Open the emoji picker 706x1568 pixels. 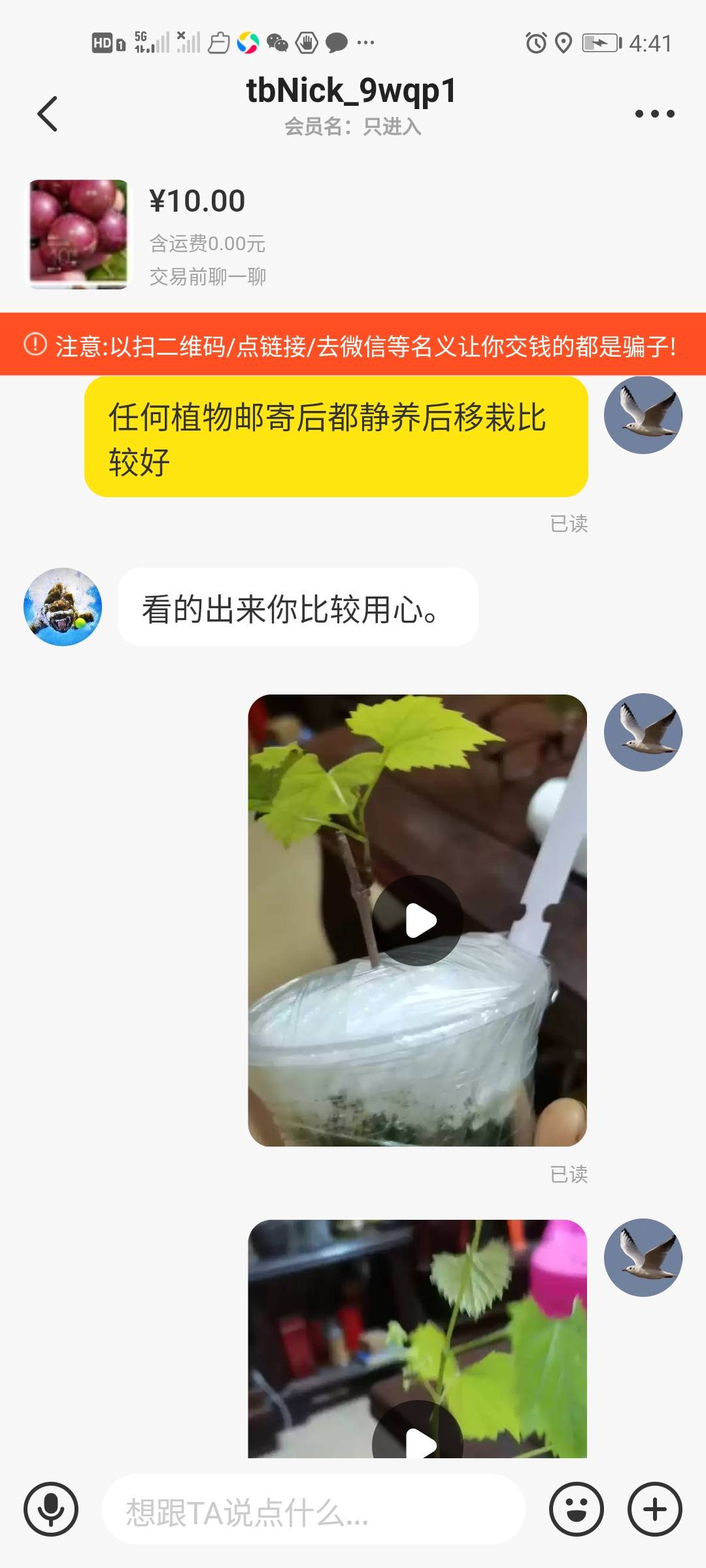click(576, 1509)
